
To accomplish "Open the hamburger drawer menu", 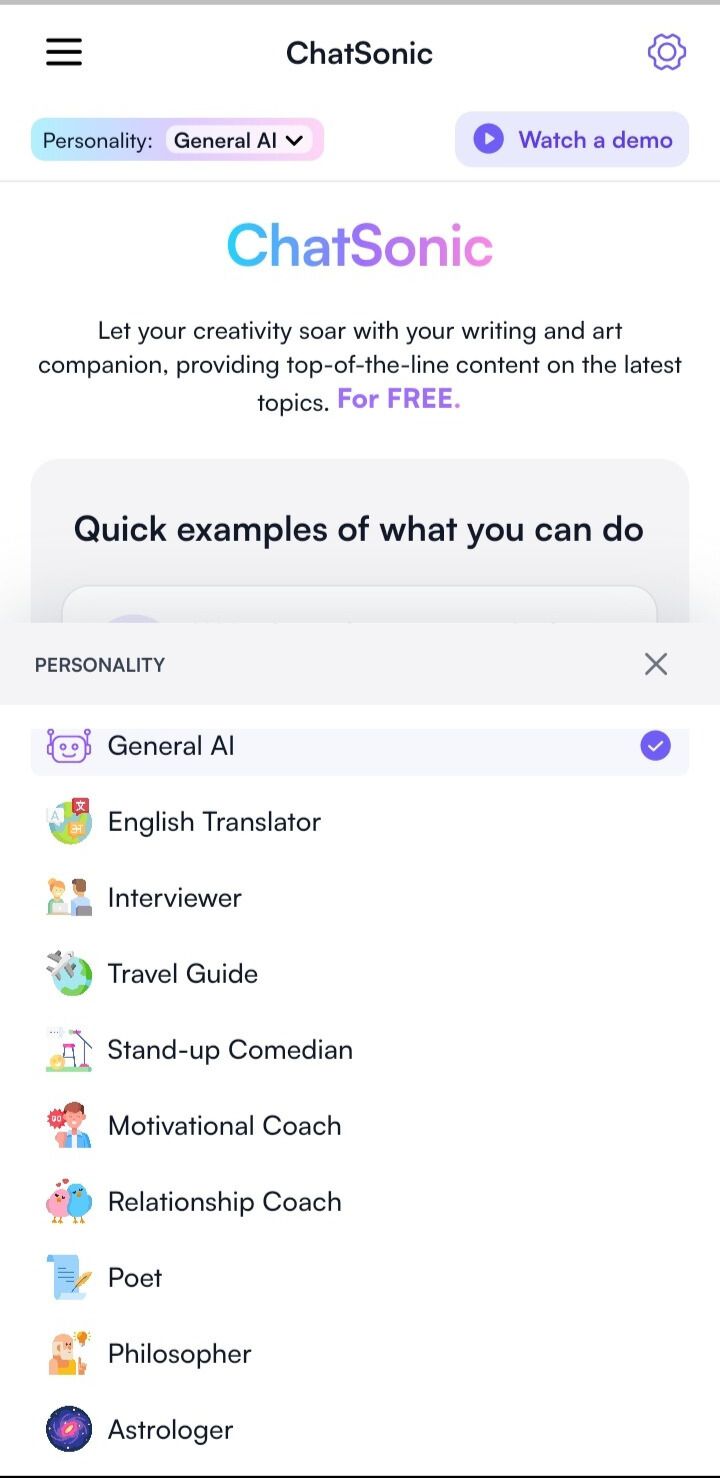I will pyautogui.click(x=64, y=52).
